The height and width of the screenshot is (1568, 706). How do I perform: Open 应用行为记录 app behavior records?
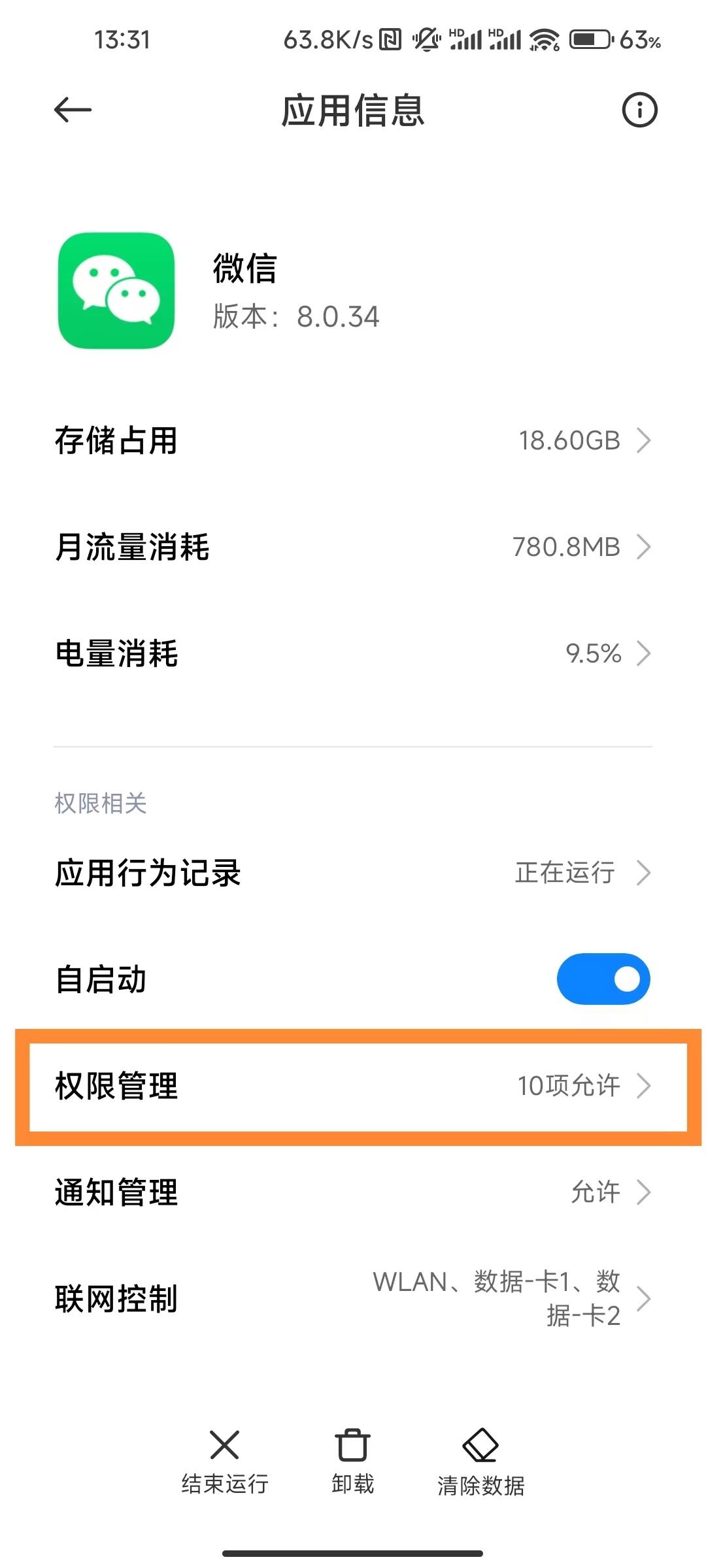point(353,873)
